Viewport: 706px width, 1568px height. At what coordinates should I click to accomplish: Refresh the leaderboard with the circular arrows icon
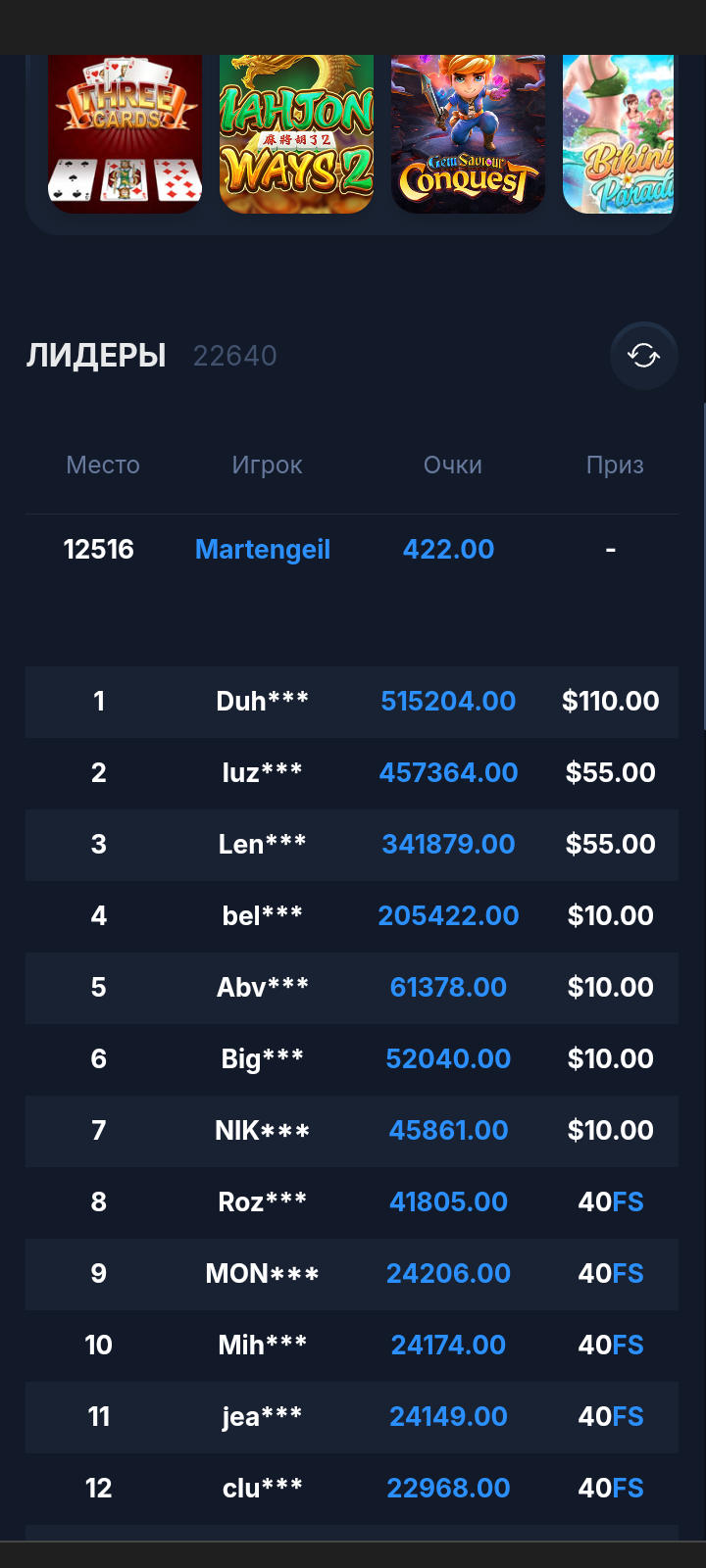[x=643, y=355]
